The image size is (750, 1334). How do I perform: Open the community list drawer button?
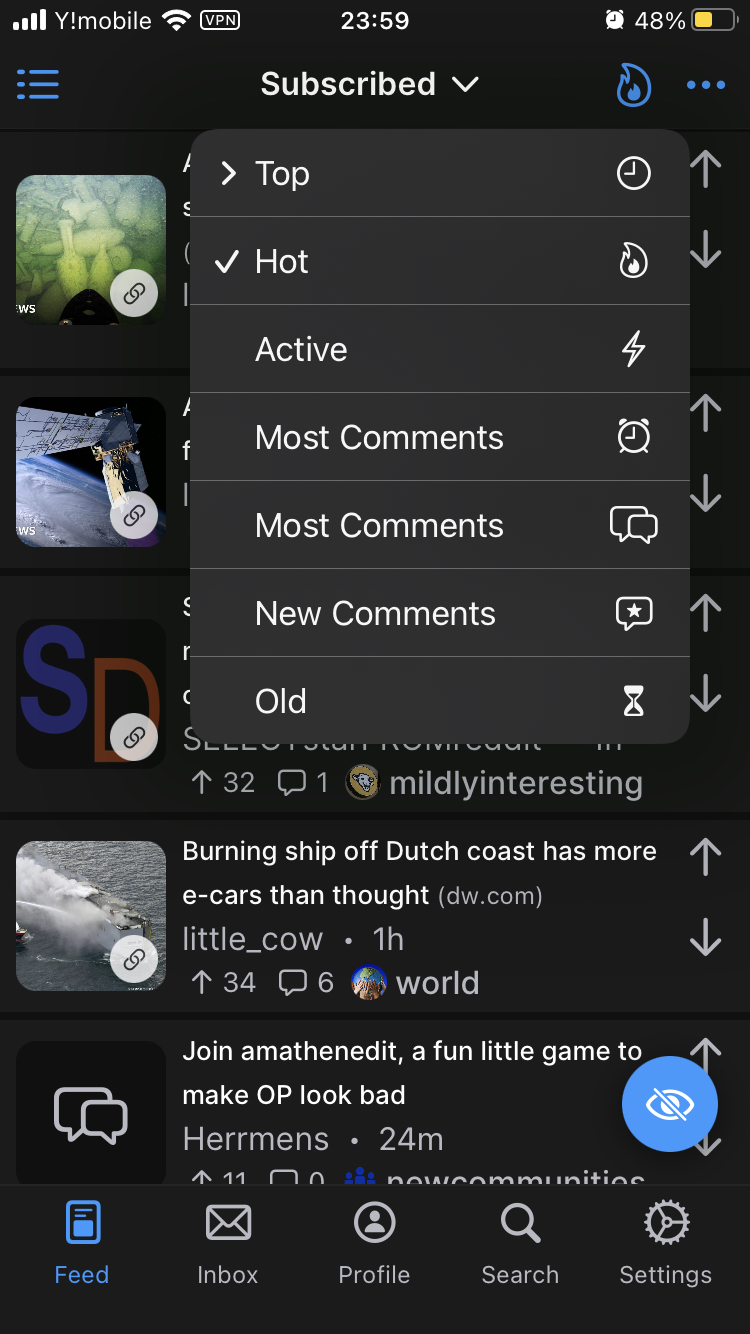coord(38,84)
